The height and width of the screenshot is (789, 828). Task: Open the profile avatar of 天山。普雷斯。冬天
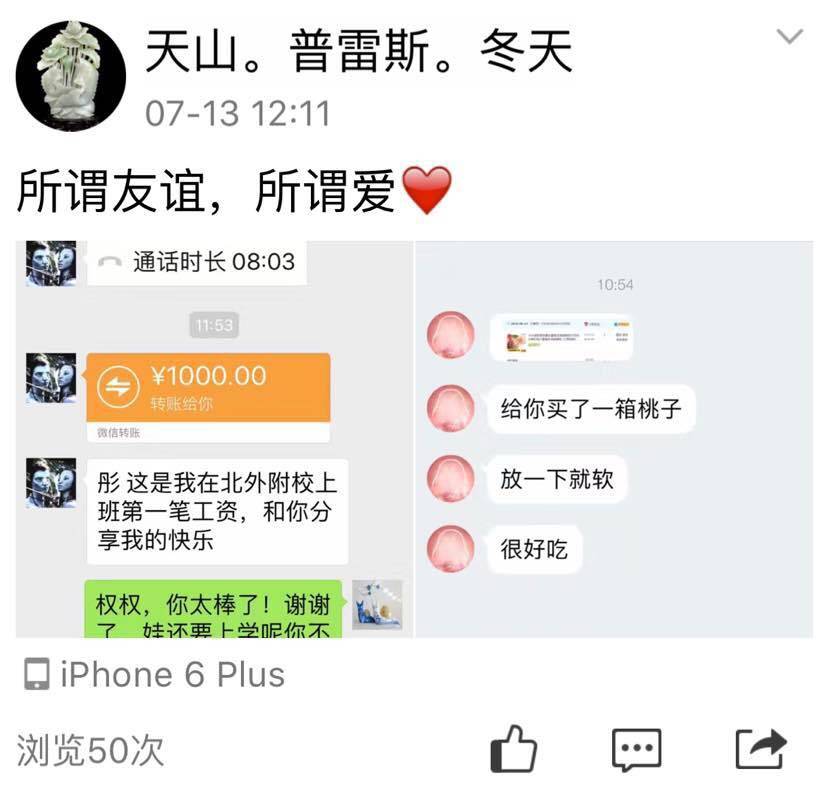tap(72, 75)
